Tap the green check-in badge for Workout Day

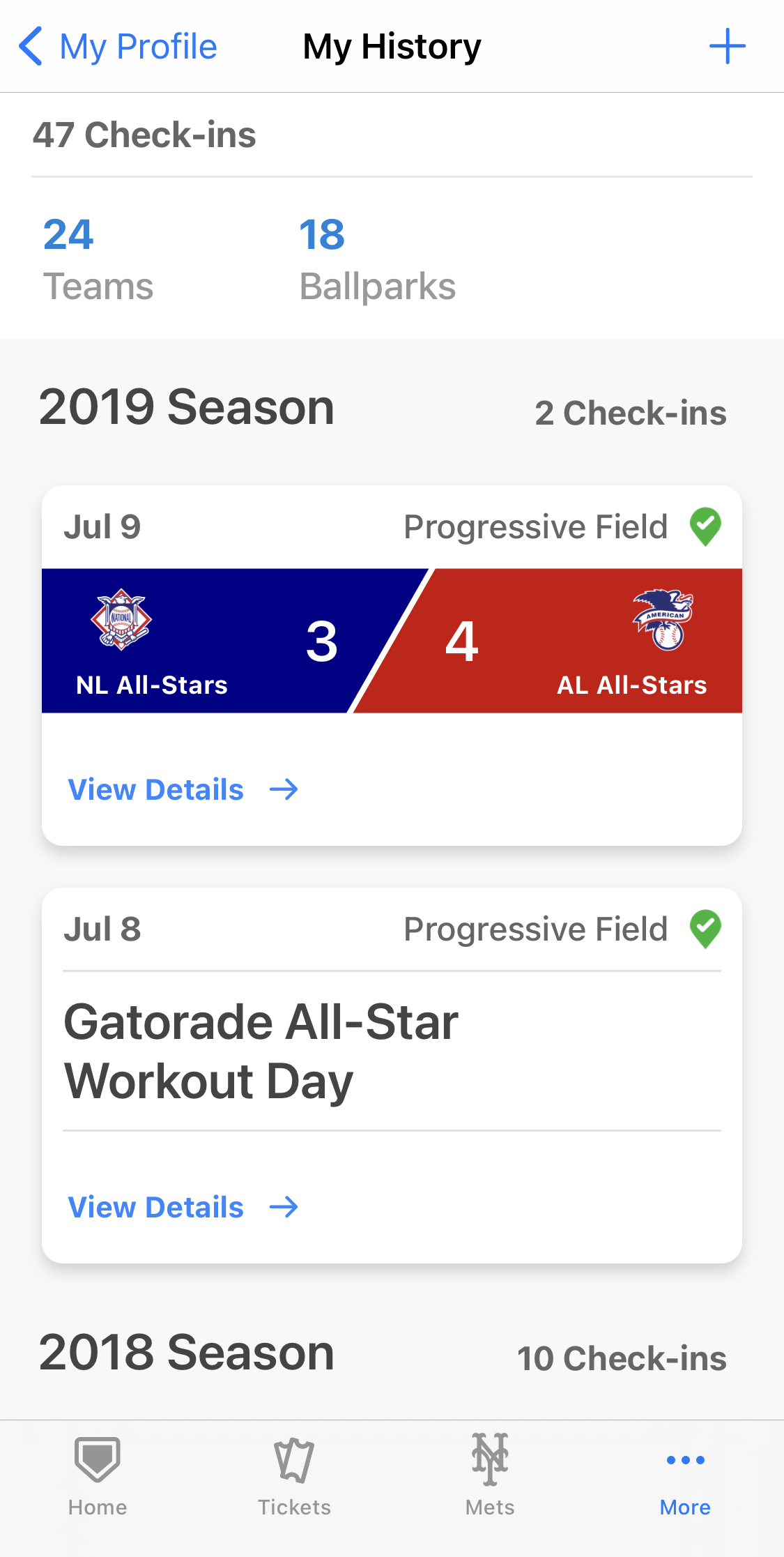706,928
